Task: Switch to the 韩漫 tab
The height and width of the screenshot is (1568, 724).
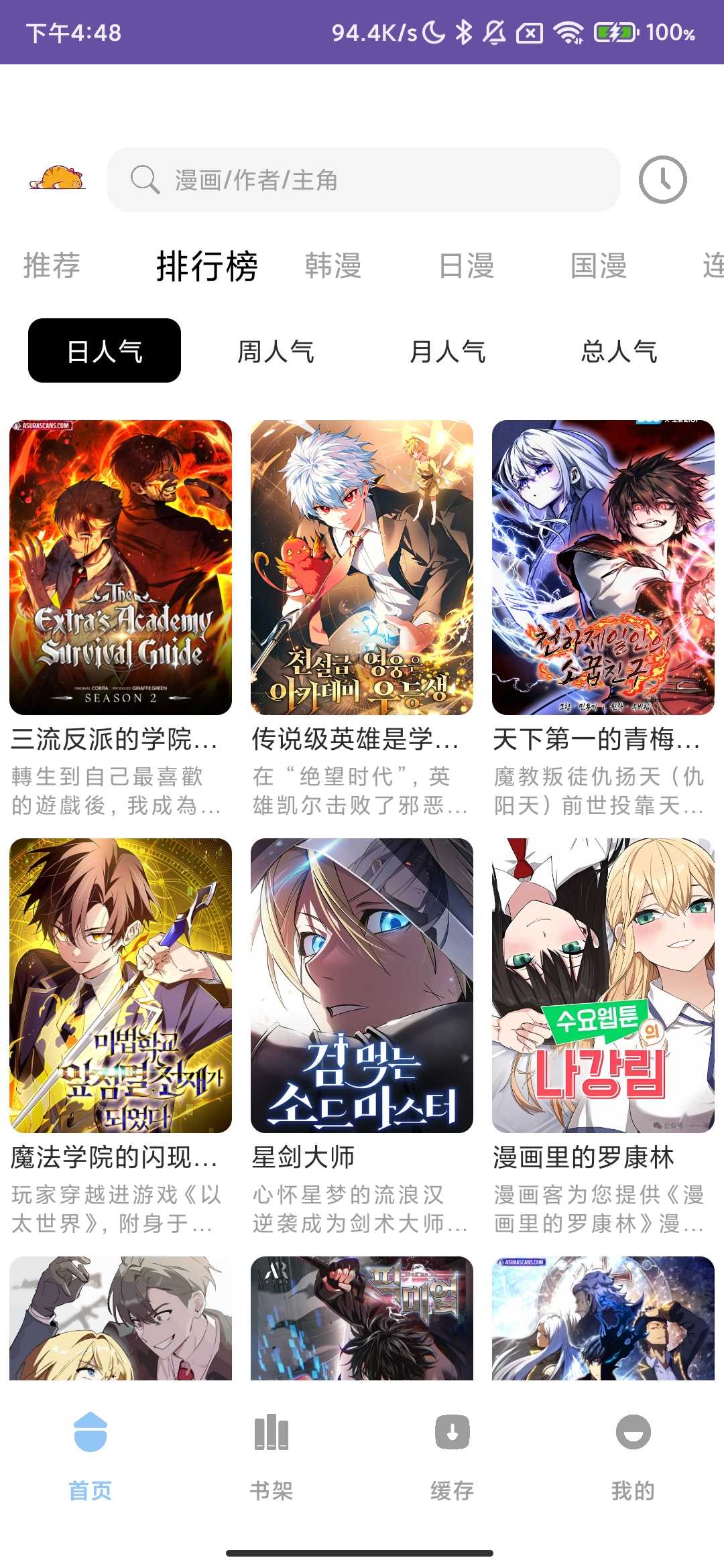Action: point(333,265)
